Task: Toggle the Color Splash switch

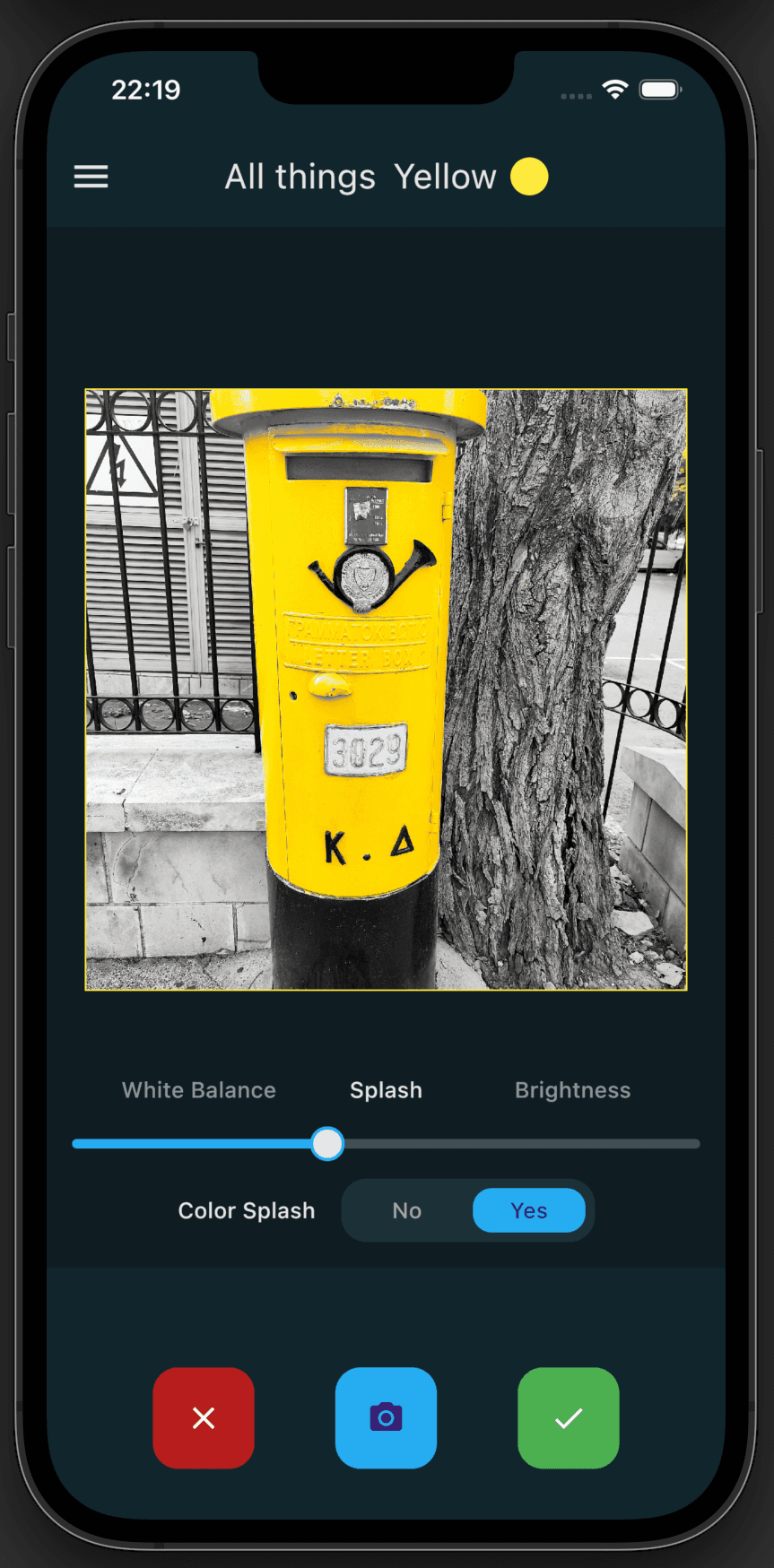Action: (466, 1209)
